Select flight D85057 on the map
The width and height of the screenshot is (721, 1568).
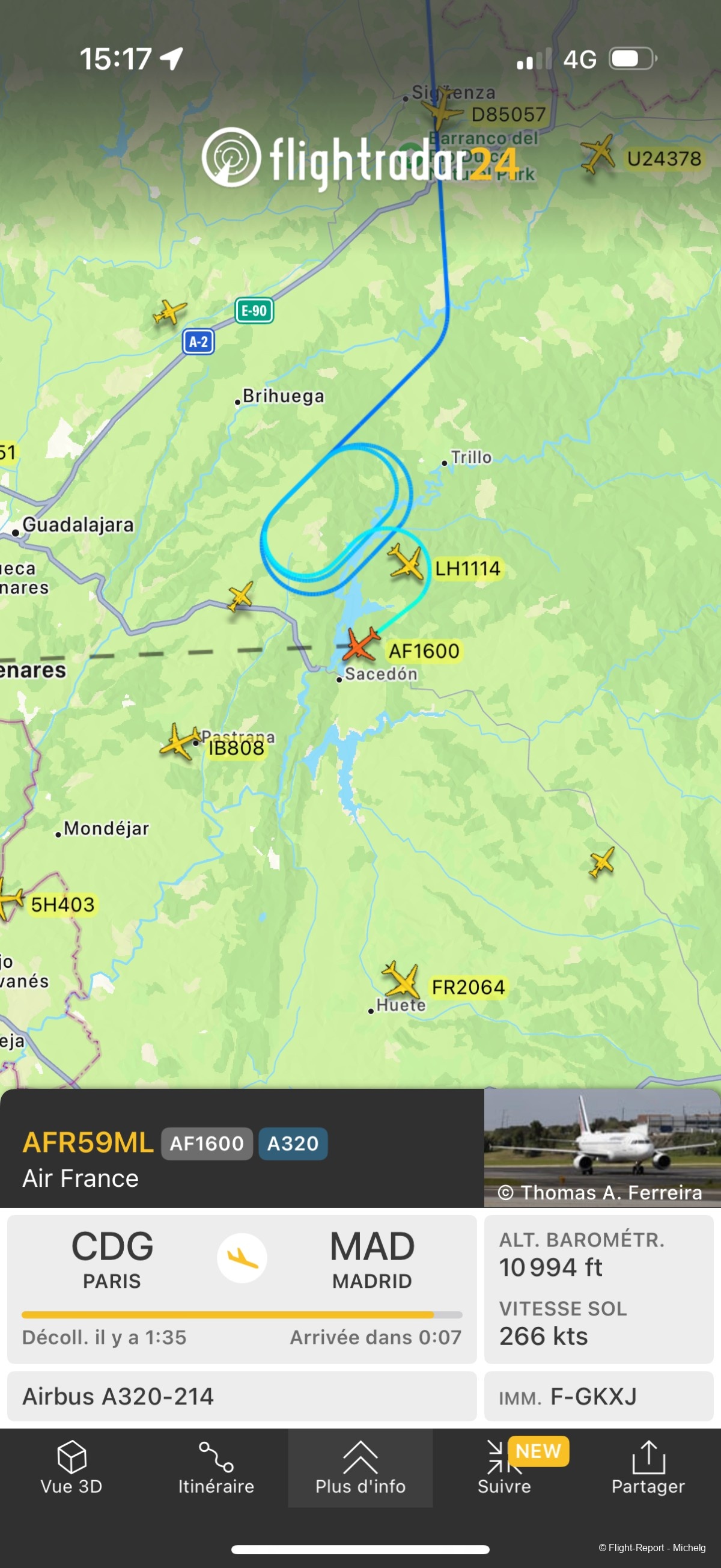443,111
